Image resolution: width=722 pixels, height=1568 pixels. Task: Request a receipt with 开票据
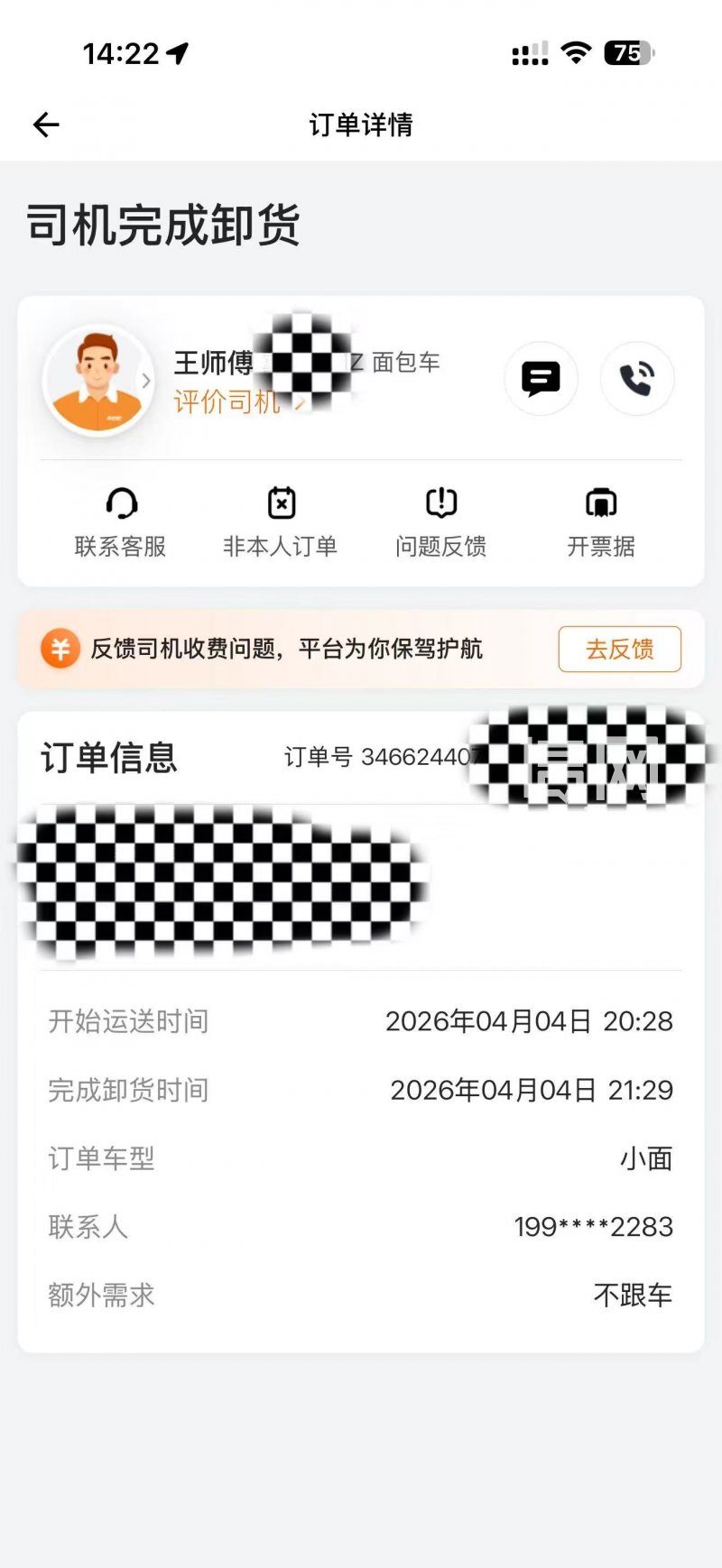pos(601,522)
